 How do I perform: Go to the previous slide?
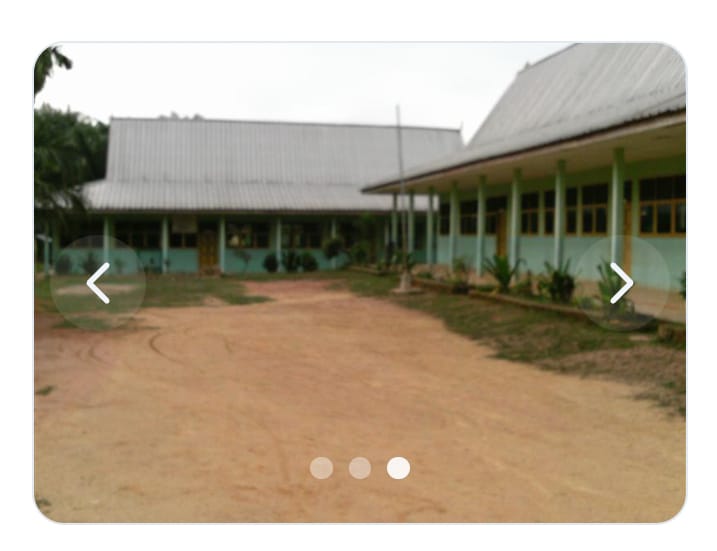(x=98, y=283)
